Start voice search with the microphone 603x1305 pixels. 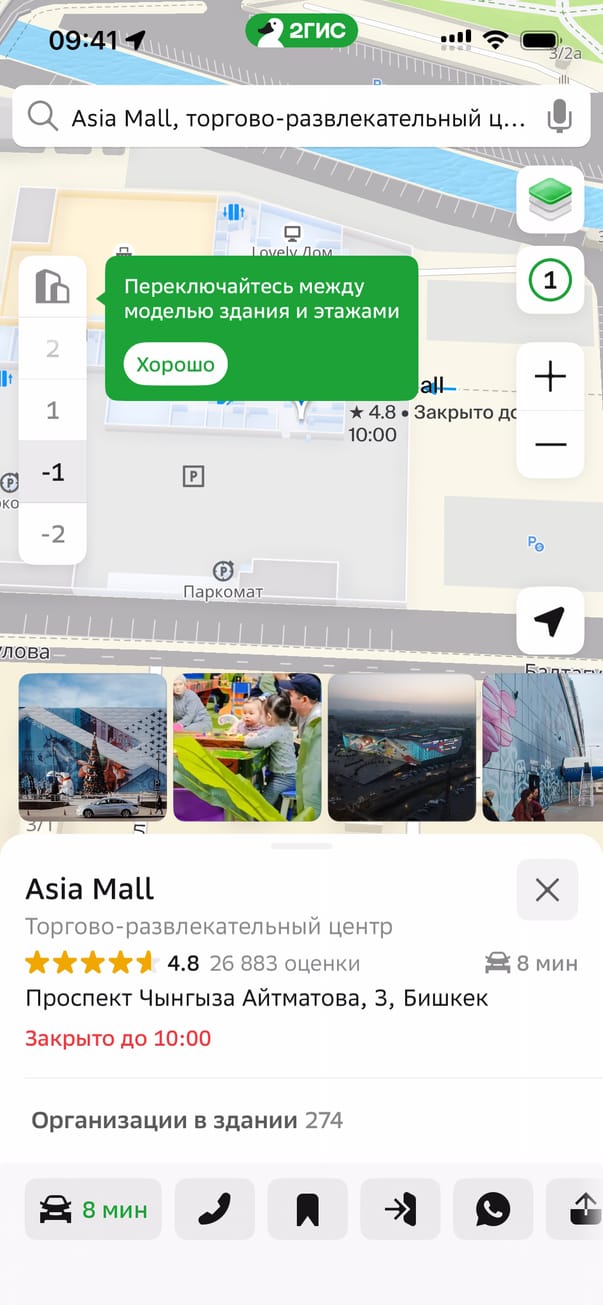tap(559, 118)
